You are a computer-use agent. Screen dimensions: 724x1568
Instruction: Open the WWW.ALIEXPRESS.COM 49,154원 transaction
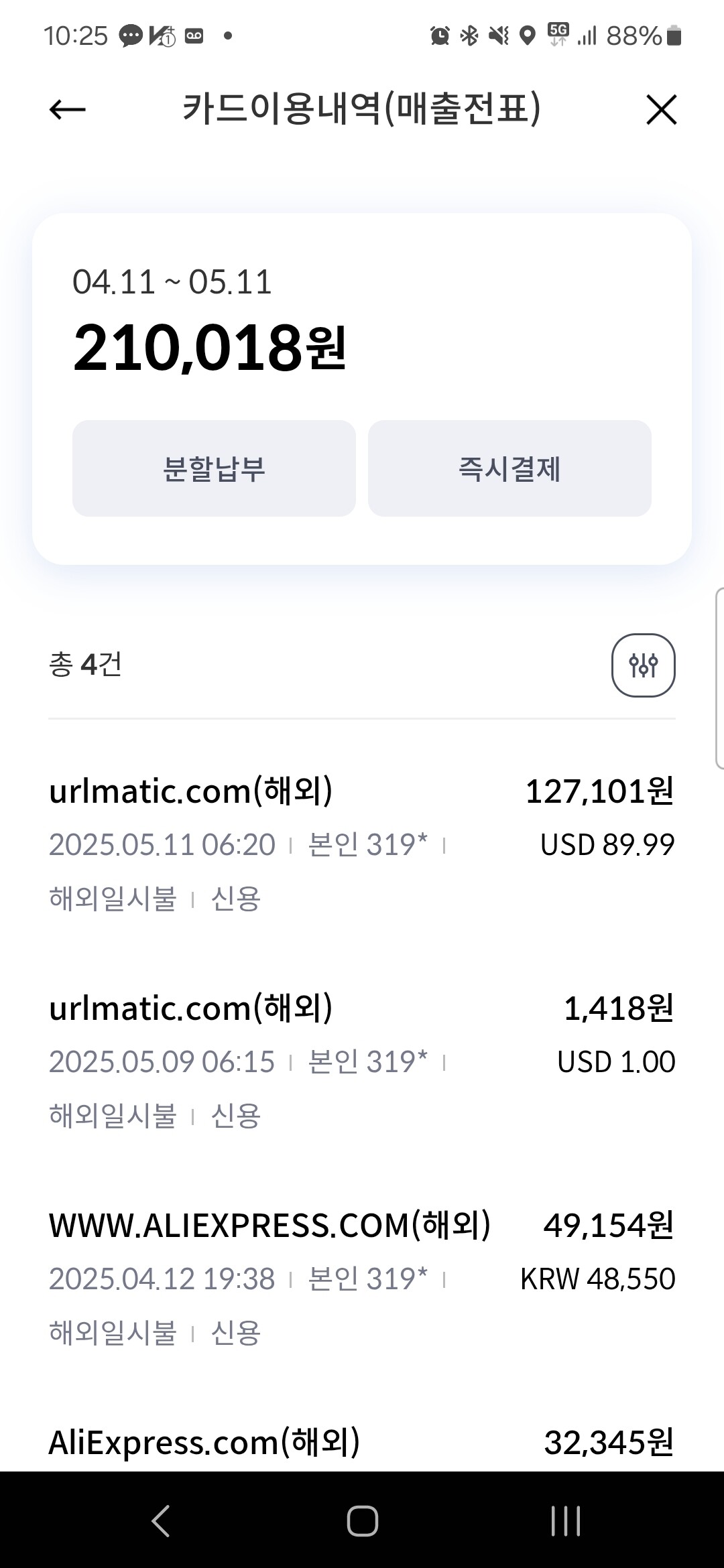[x=362, y=1277]
